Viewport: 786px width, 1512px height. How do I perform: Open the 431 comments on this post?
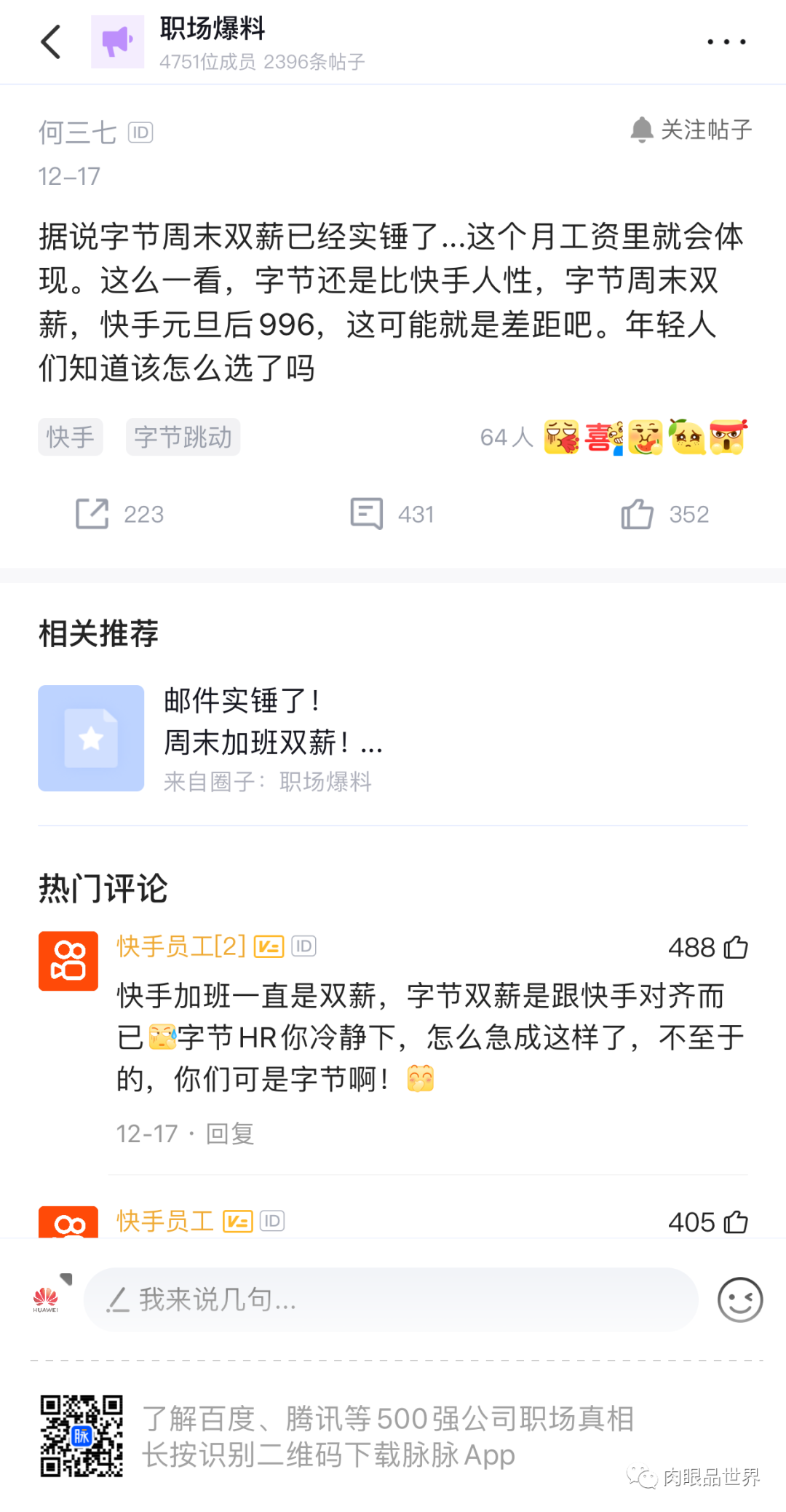(x=392, y=514)
